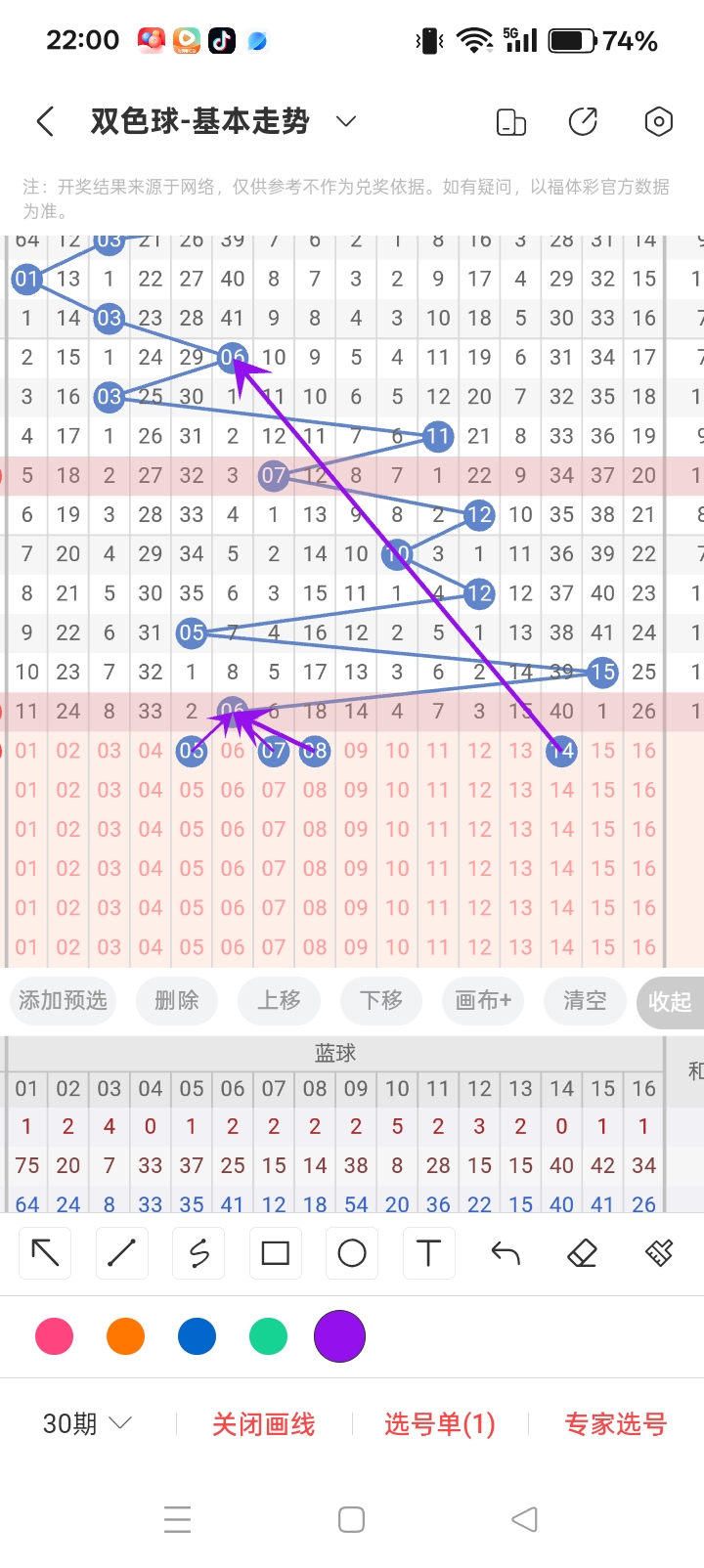
Task: Select the straight line drawing tool
Action: point(121,1252)
